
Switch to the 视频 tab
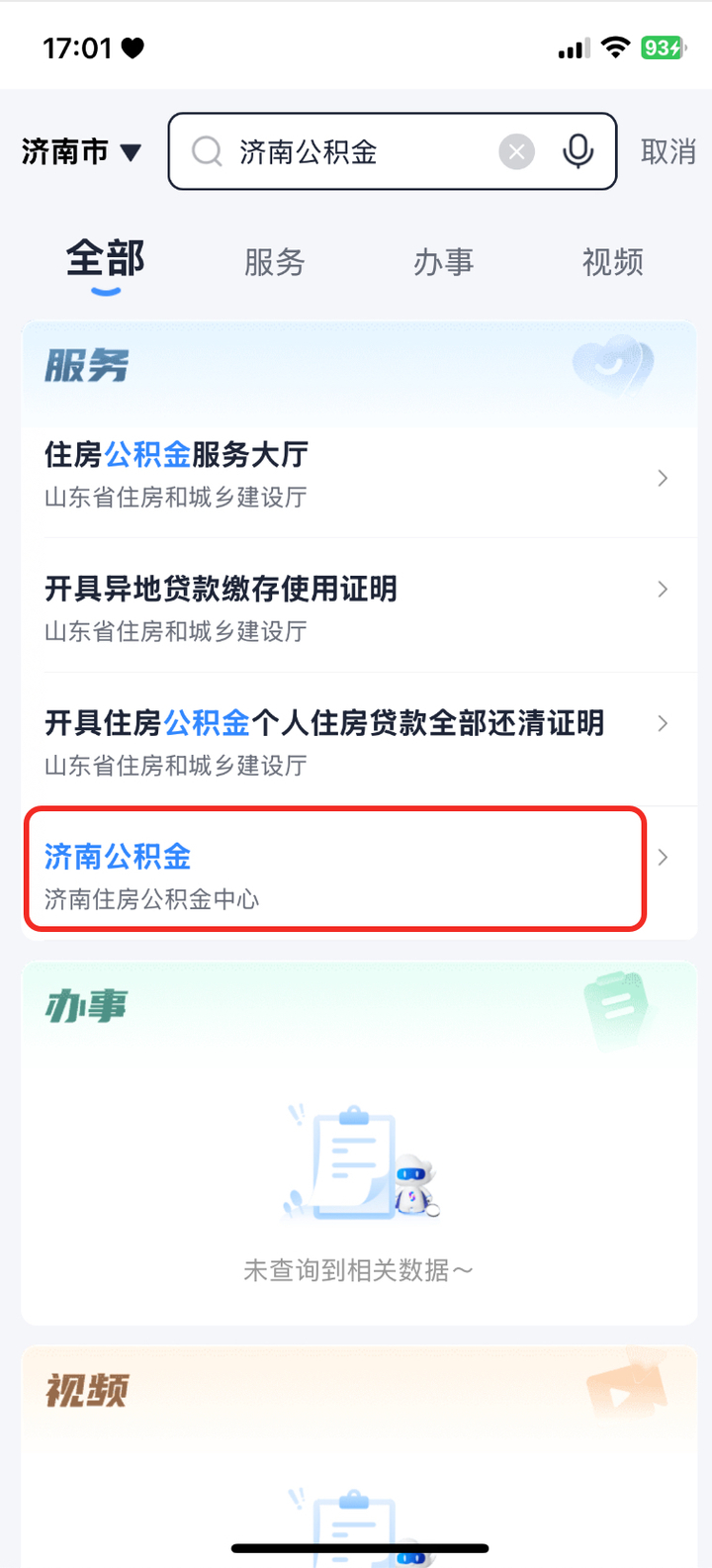[612, 262]
